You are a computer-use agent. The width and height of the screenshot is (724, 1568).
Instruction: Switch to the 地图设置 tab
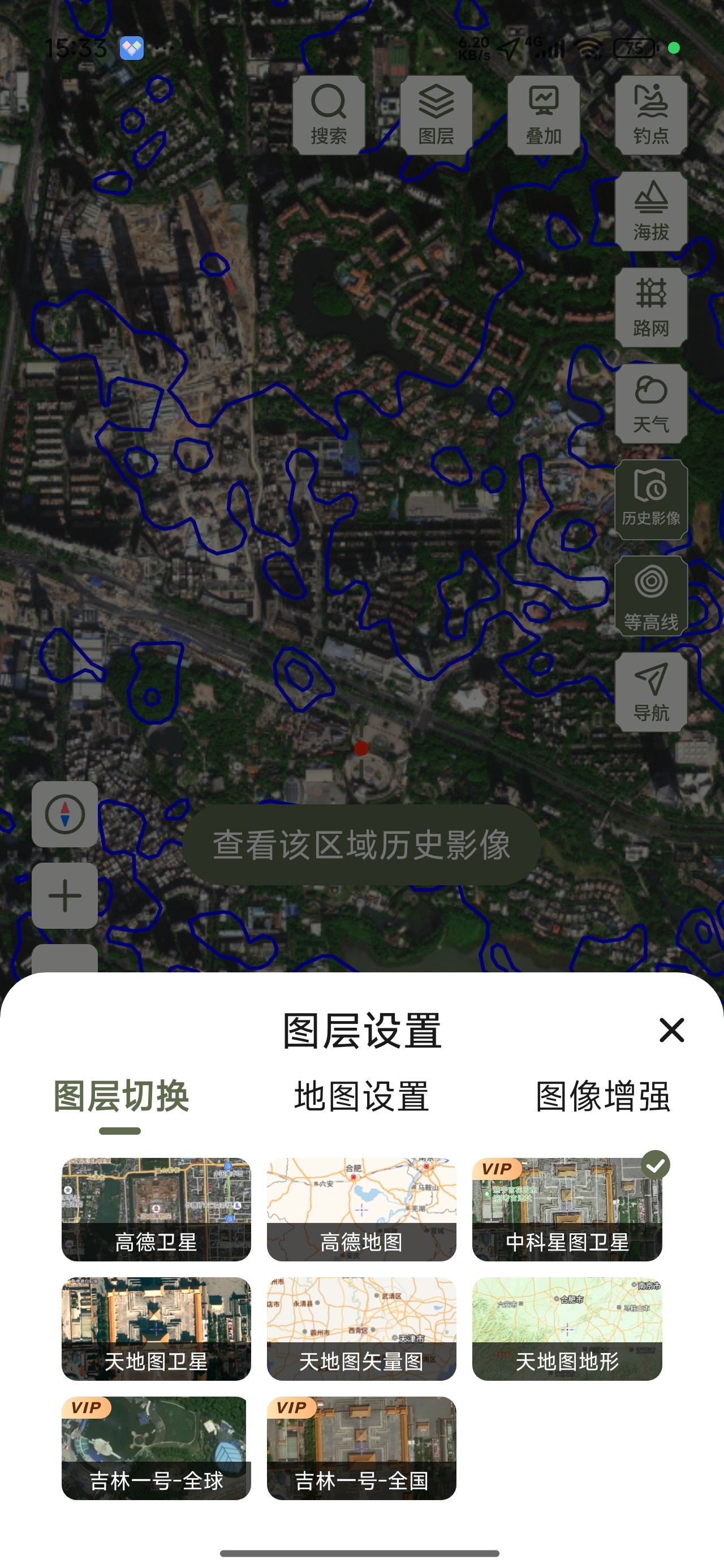(361, 1096)
